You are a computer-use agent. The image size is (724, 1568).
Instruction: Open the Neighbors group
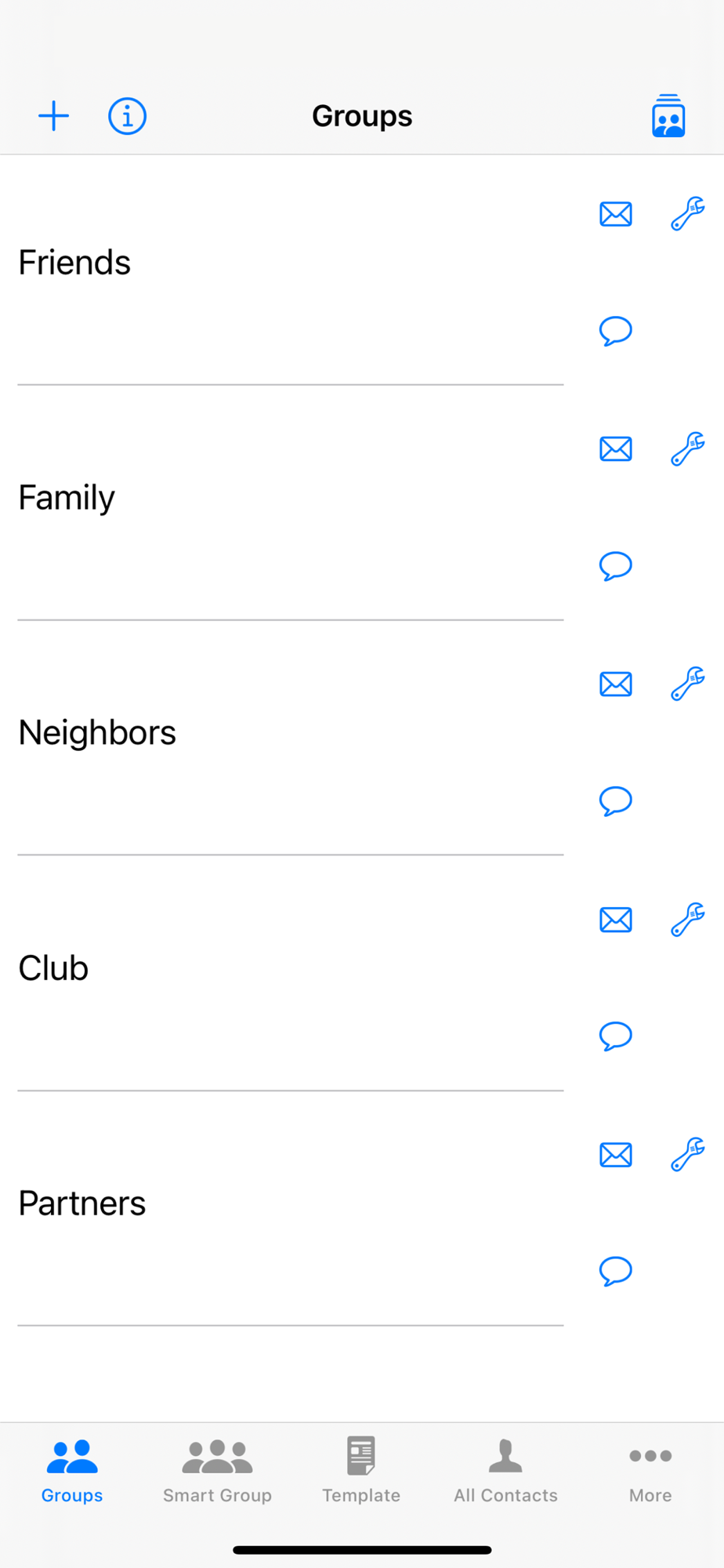coord(291,732)
